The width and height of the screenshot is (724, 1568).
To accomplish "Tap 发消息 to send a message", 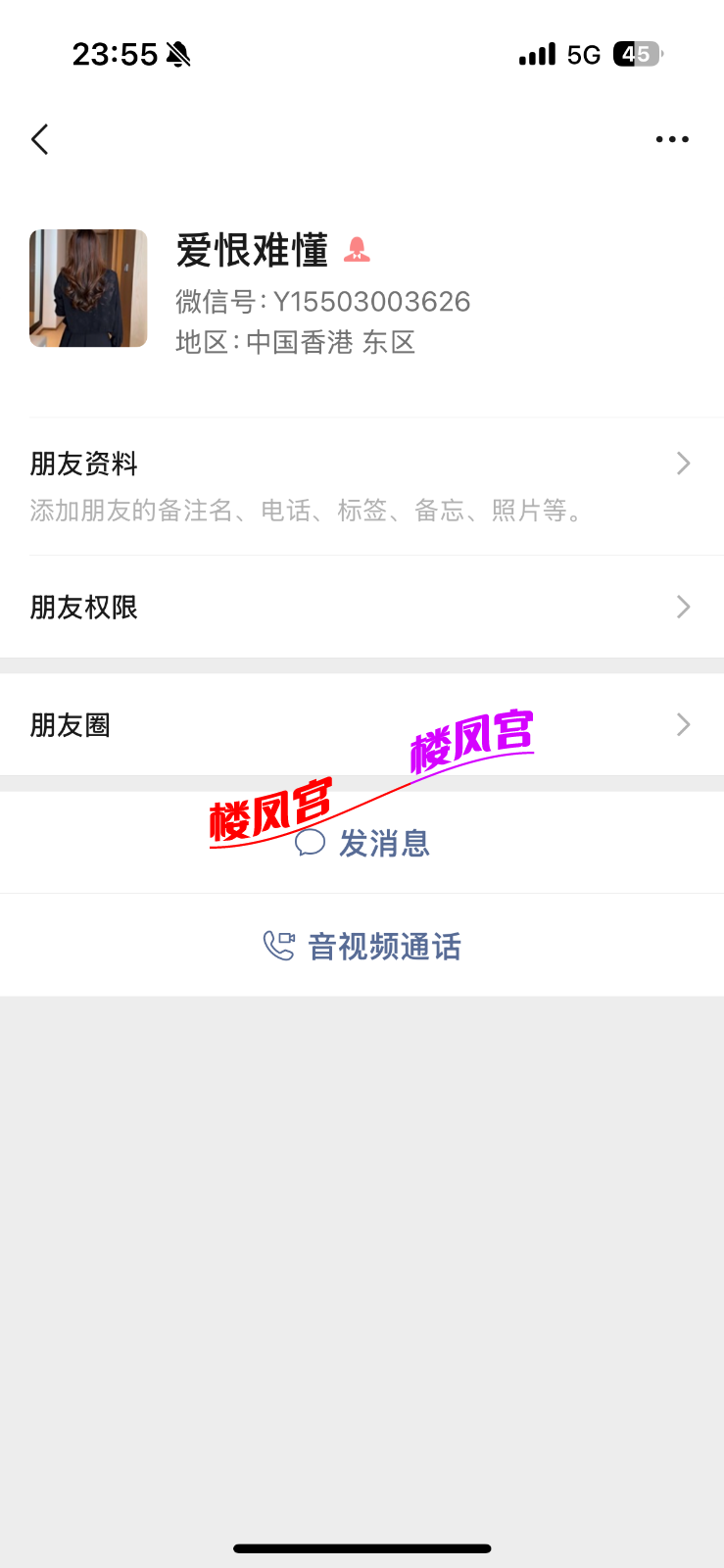I will [x=362, y=843].
